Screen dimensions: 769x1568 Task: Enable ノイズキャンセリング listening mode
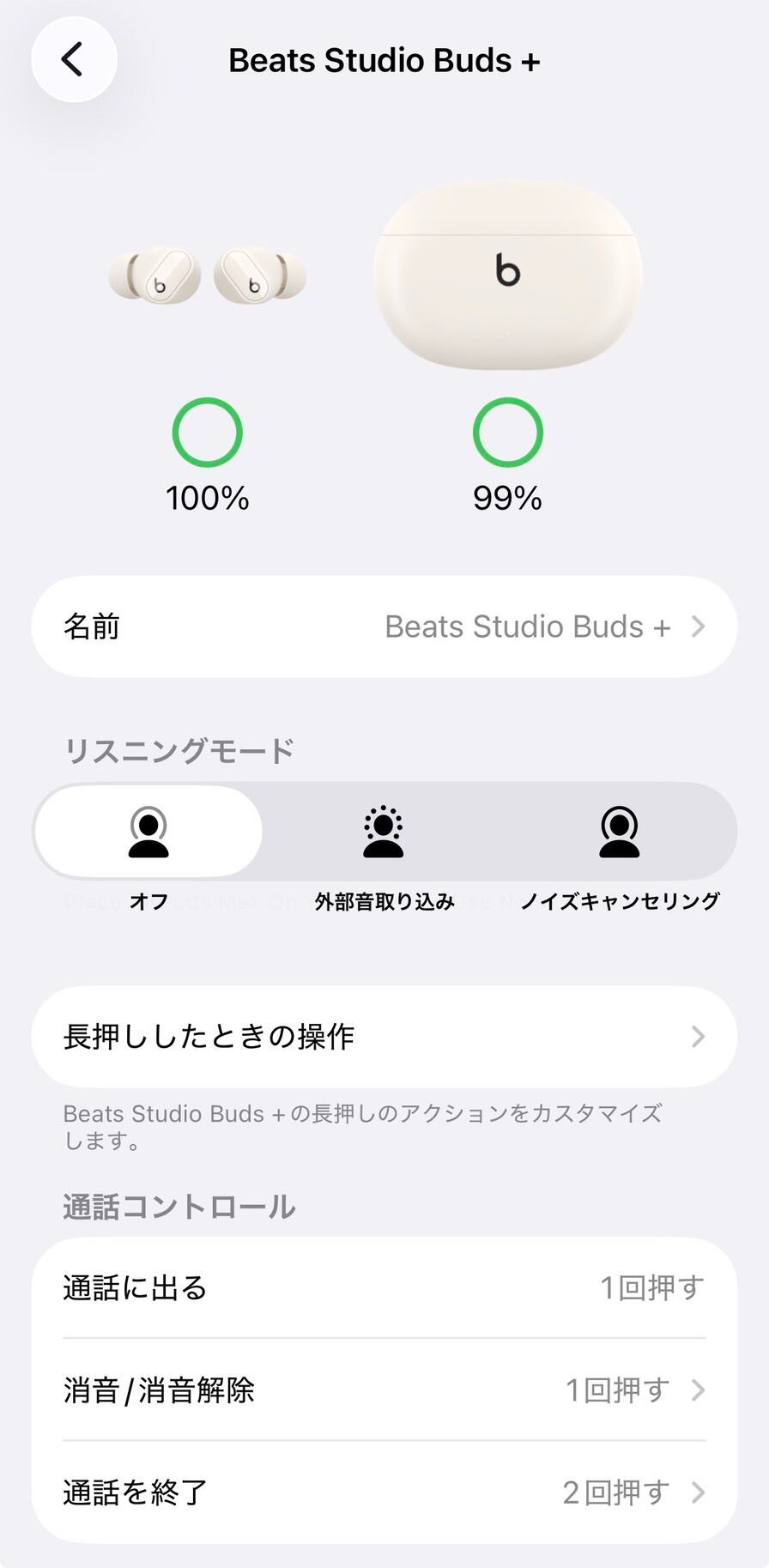(x=619, y=832)
